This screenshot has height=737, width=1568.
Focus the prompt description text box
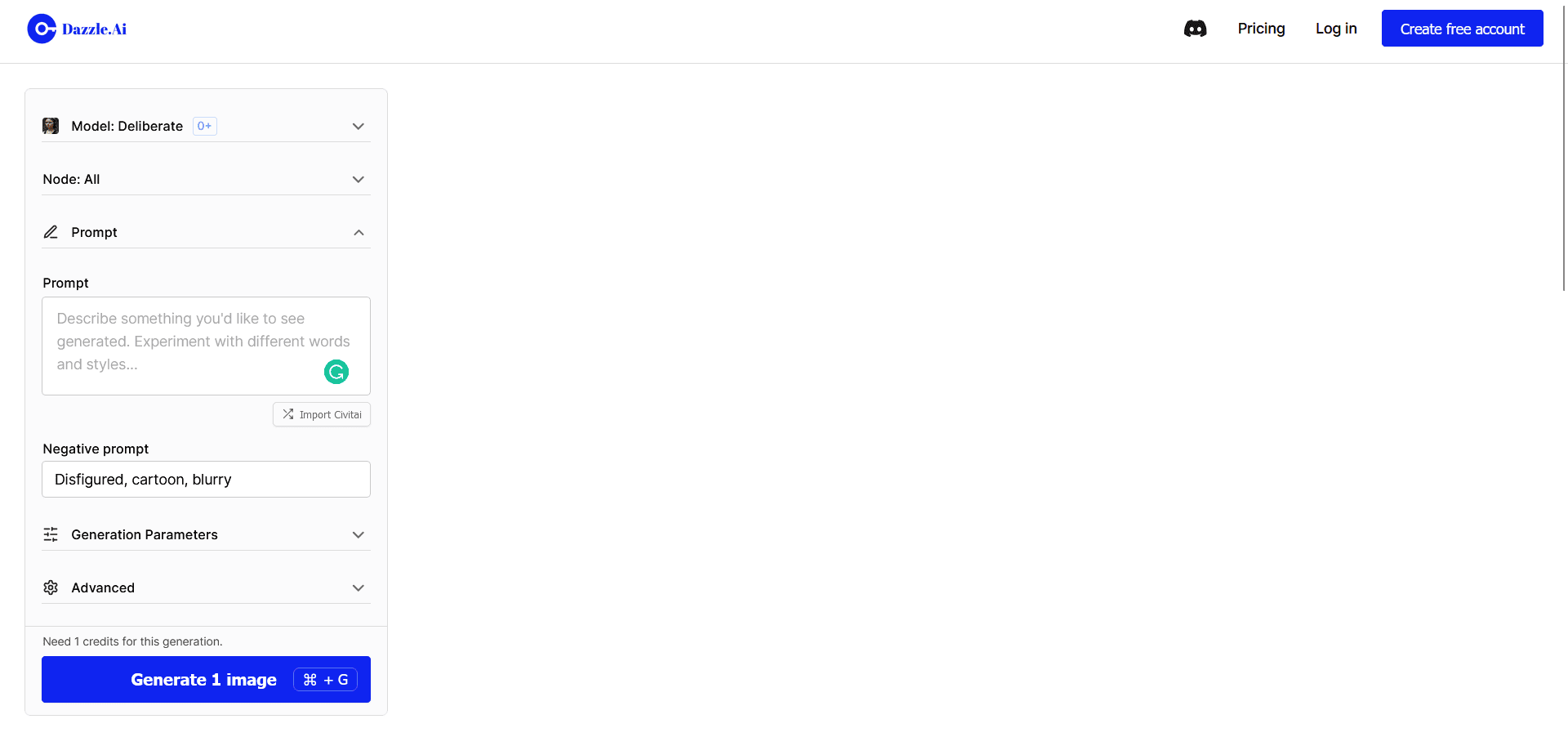click(188, 343)
